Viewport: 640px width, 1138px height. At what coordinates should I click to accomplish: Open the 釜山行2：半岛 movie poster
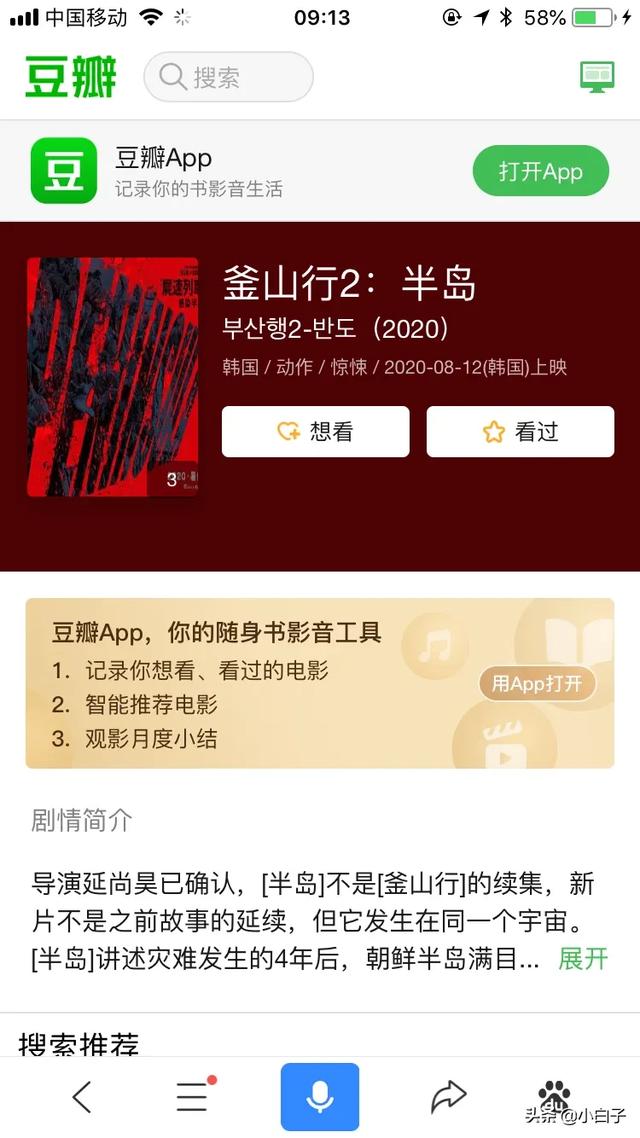pos(112,377)
